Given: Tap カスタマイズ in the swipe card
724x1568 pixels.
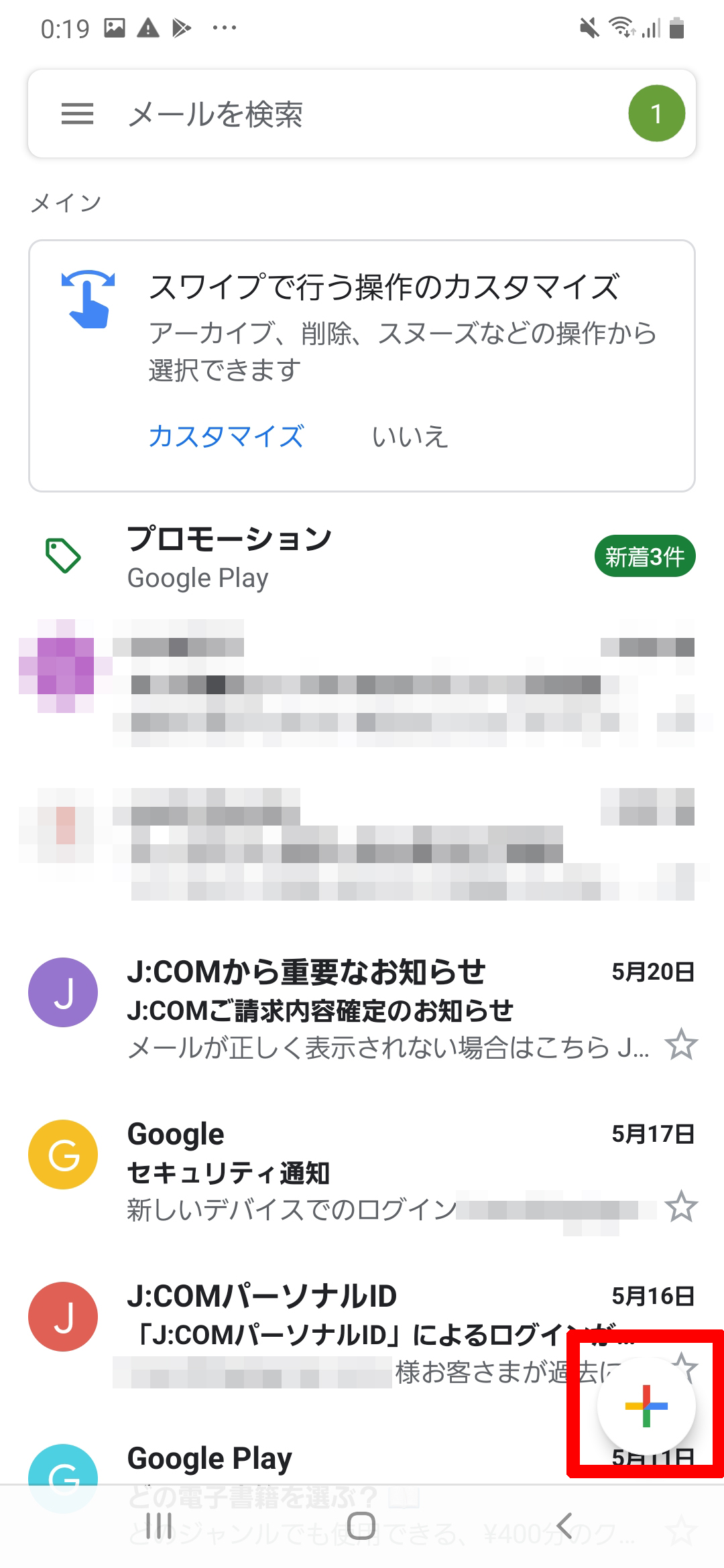Looking at the screenshot, I should point(226,436).
